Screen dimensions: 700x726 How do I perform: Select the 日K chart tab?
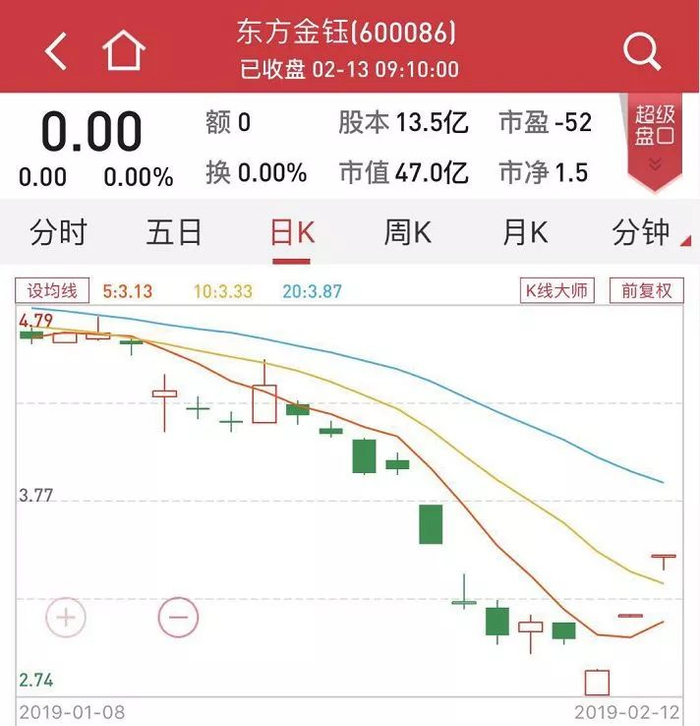292,233
